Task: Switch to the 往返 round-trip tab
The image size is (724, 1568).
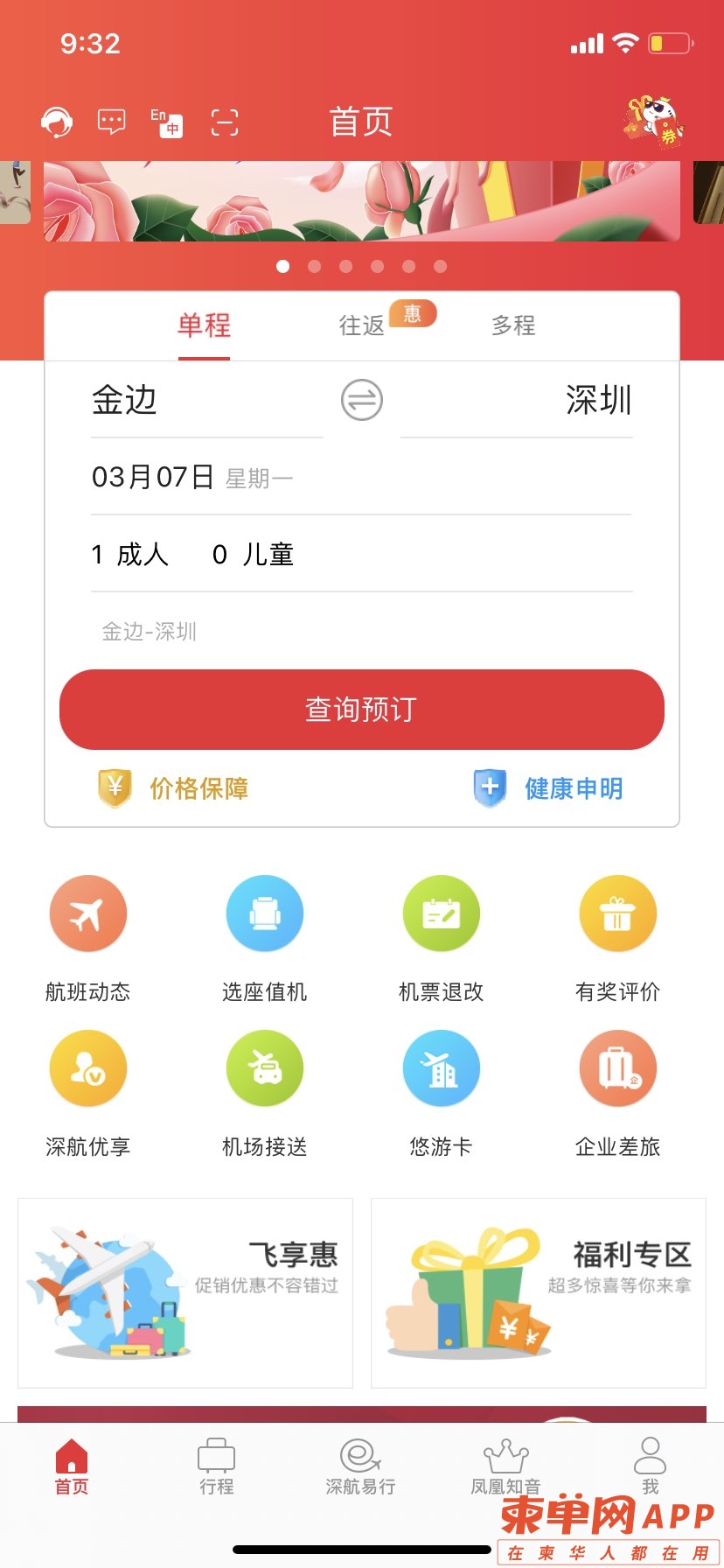Action: 362,325
